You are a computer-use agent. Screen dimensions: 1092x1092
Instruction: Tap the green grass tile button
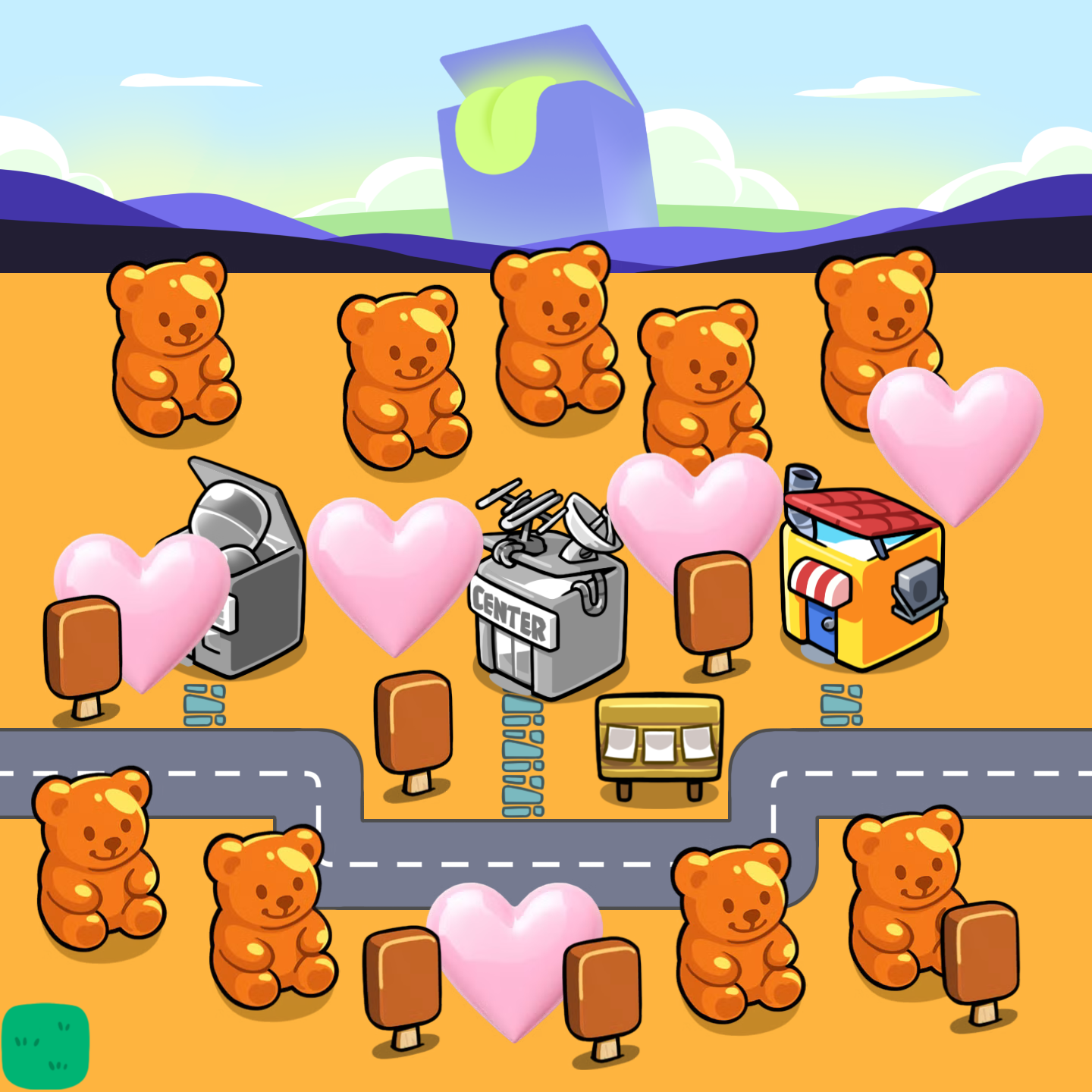tap(45, 1046)
